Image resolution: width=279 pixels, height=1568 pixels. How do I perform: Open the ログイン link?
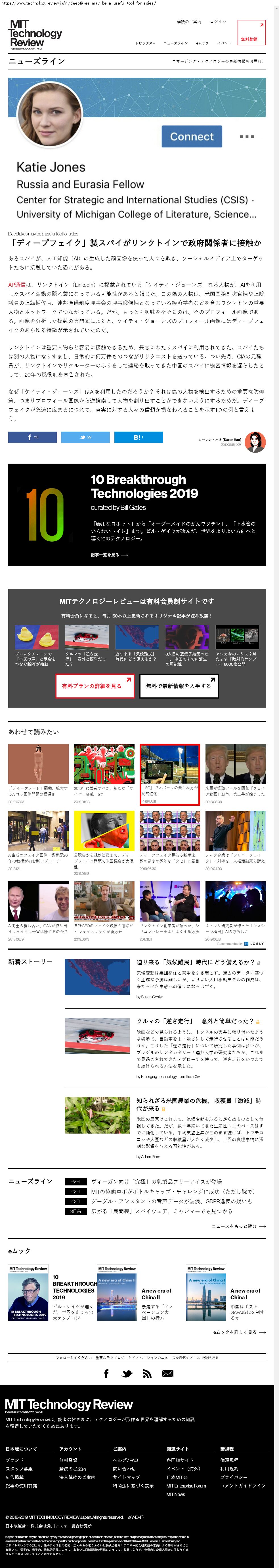click(x=217, y=22)
